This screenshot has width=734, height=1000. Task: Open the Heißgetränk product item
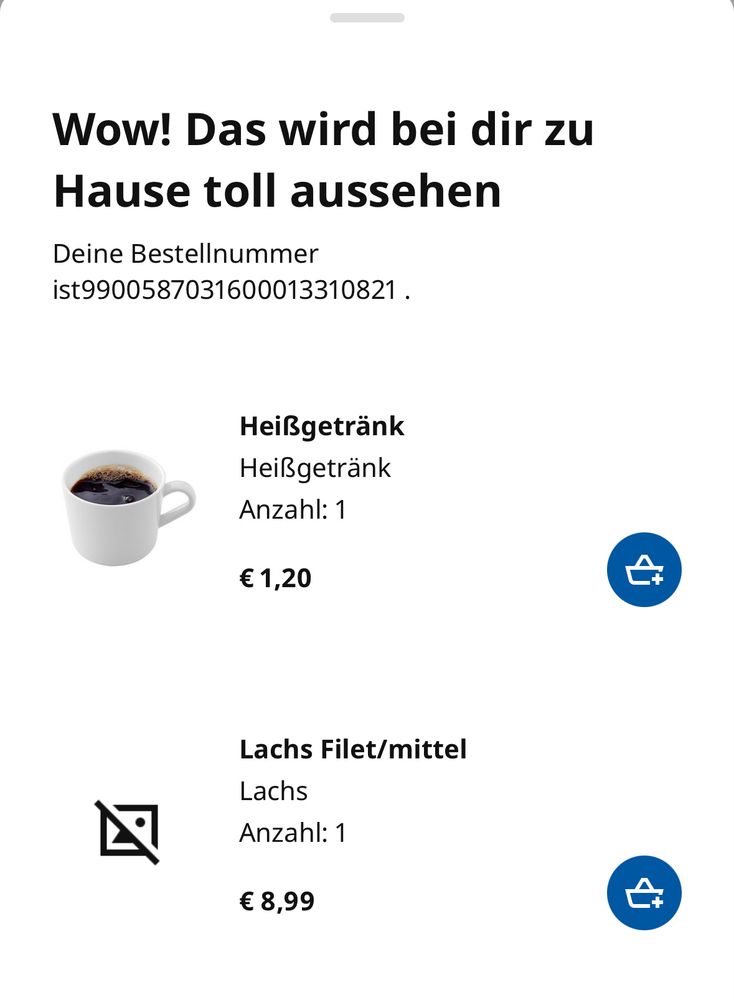pos(321,427)
